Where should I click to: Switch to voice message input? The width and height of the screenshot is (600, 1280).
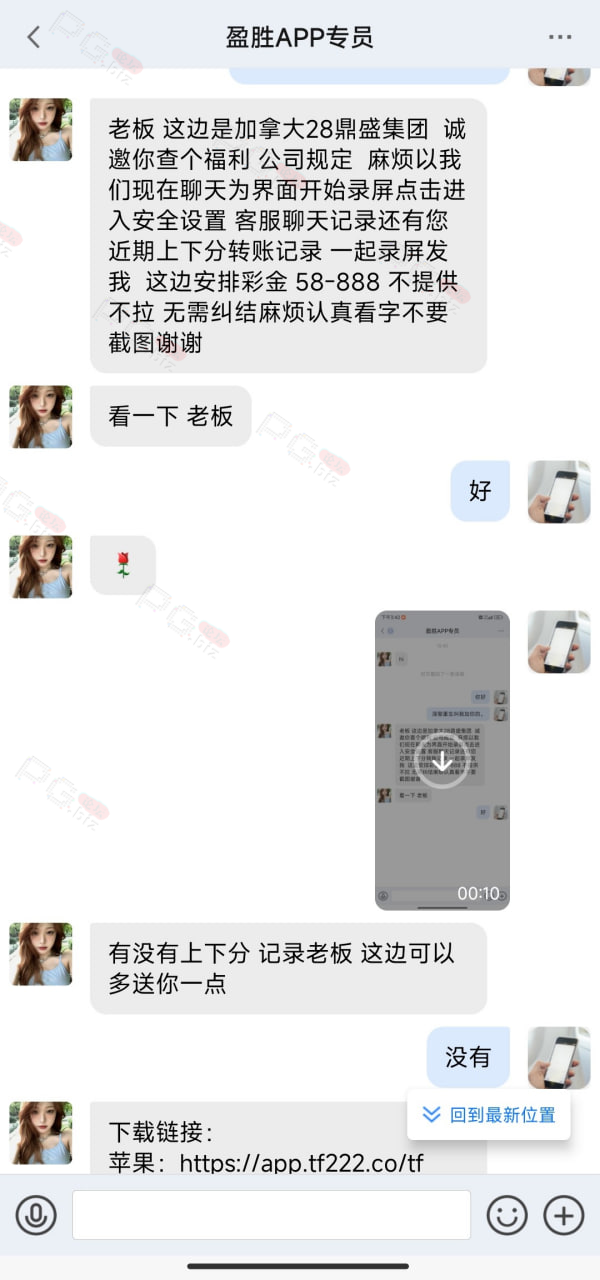coord(36,1215)
